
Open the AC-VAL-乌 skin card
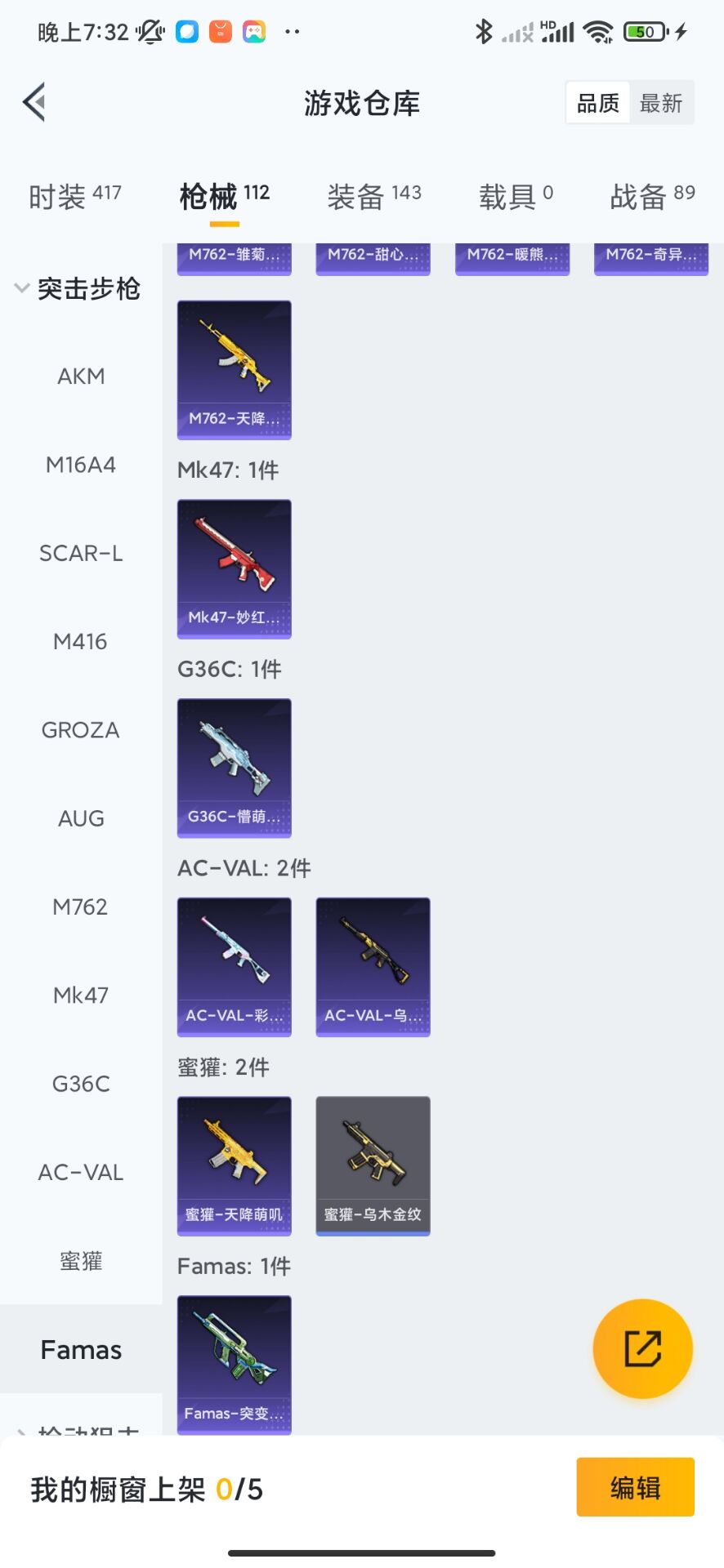tap(373, 967)
